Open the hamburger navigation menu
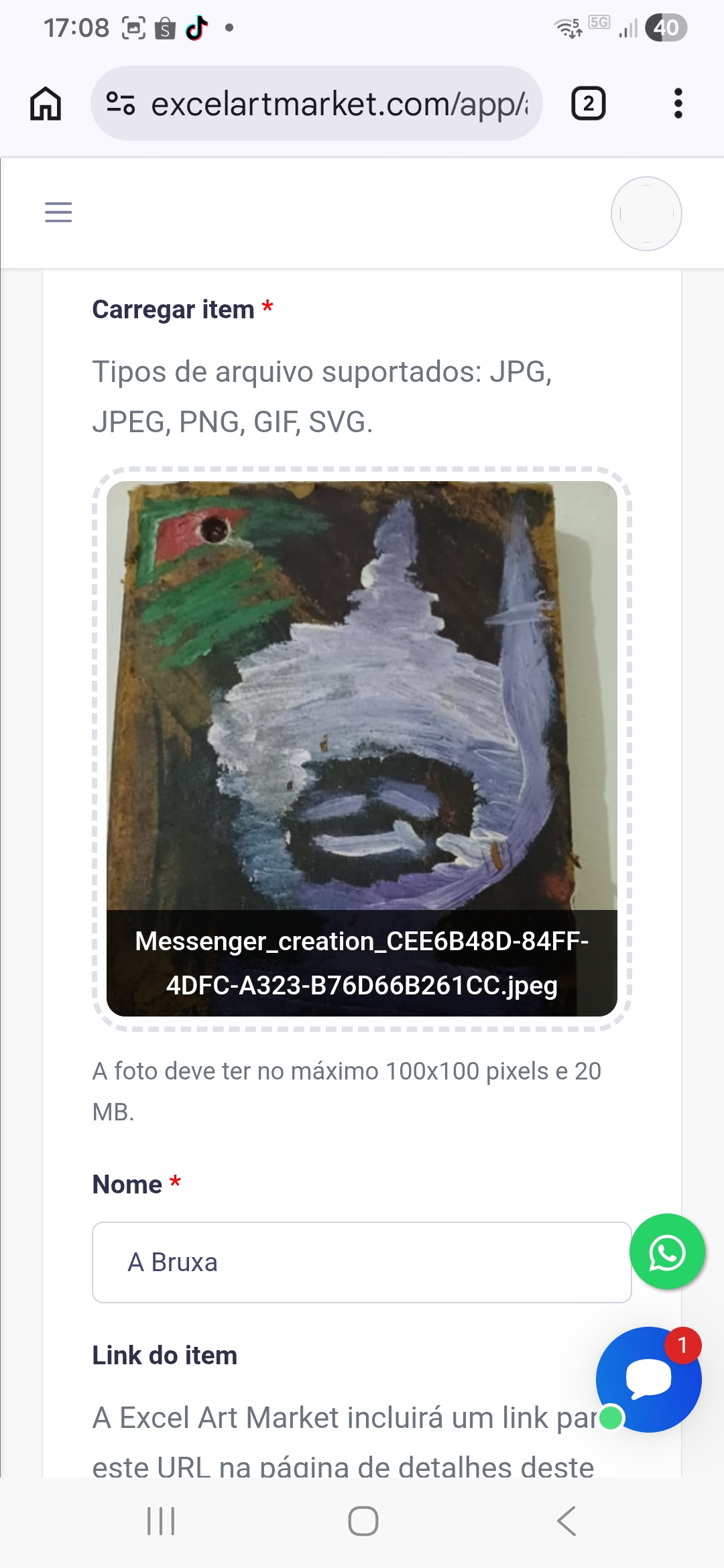The image size is (724, 1568). [x=58, y=211]
